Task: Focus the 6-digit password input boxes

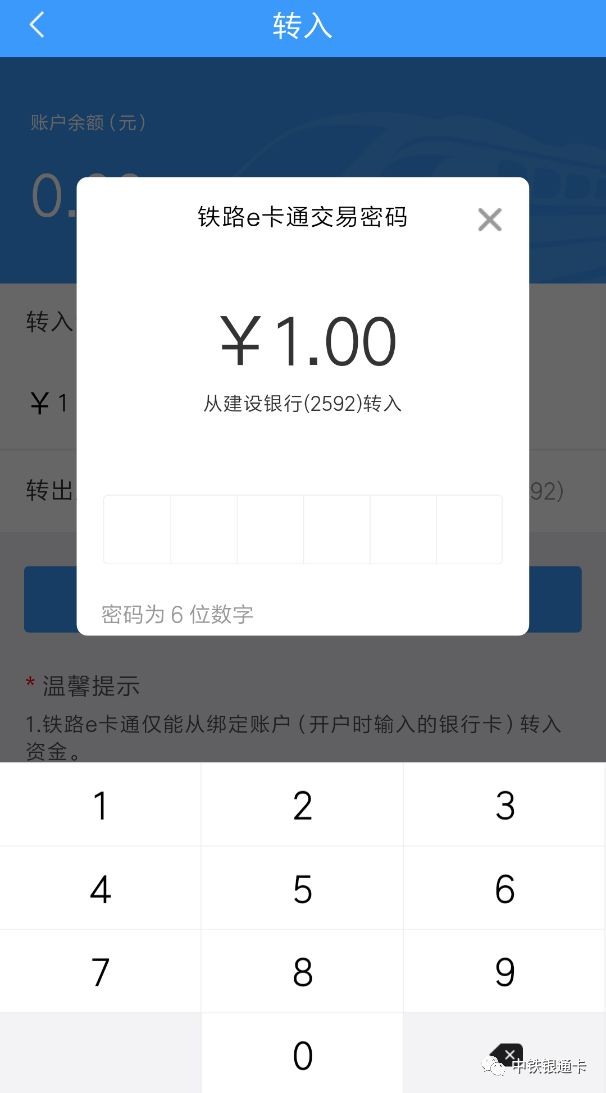Action: pos(302,529)
